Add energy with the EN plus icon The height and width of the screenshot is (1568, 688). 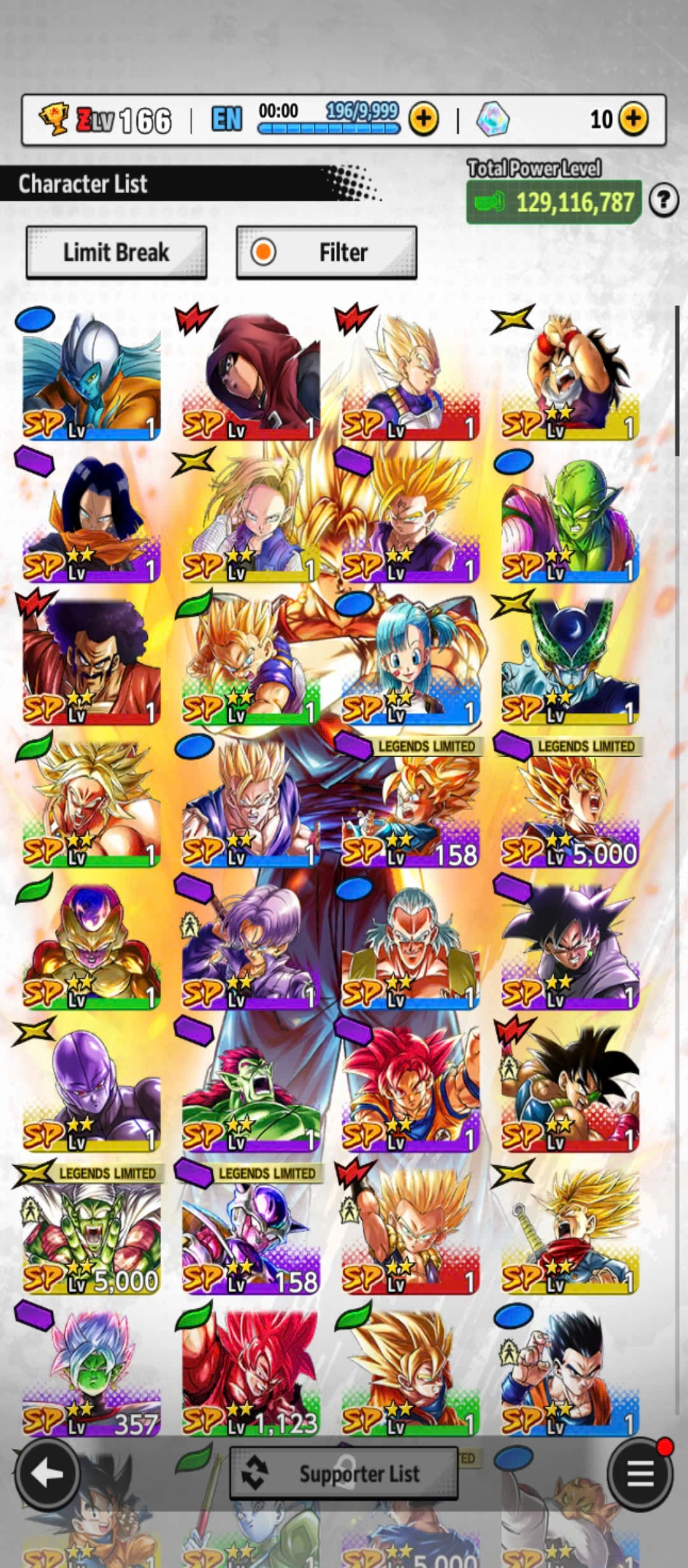[x=424, y=119]
